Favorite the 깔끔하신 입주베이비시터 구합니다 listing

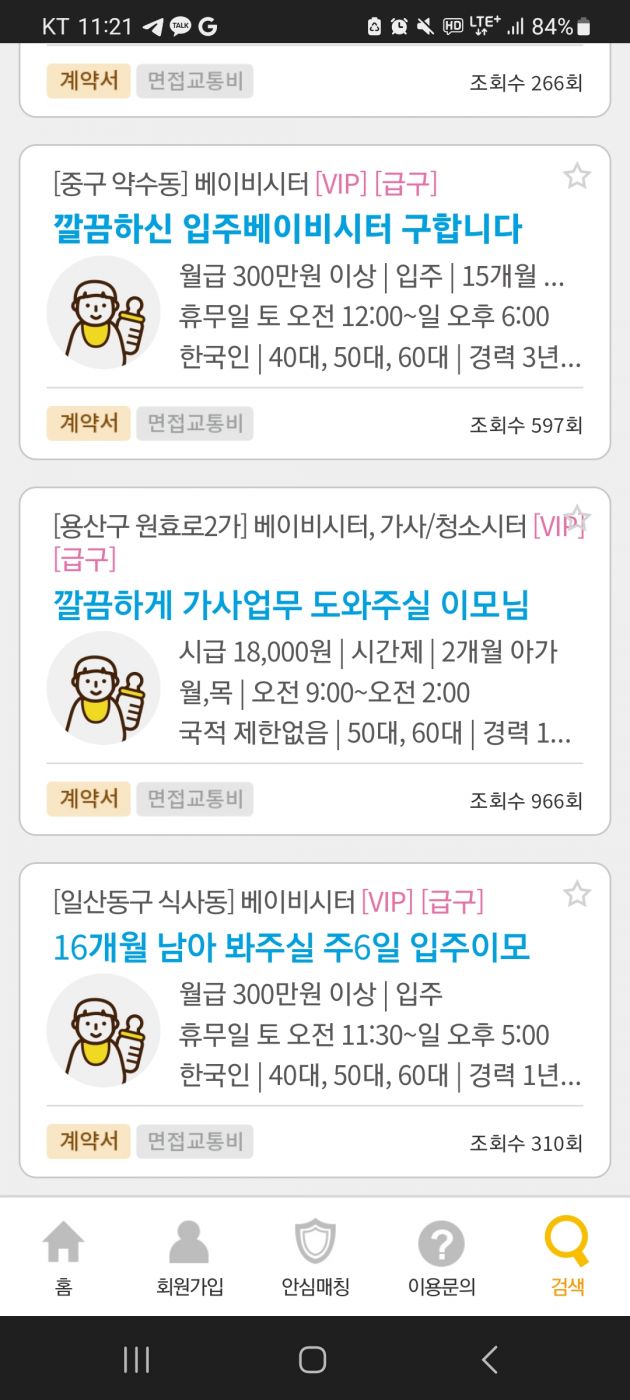pyautogui.click(x=577, y=177)
